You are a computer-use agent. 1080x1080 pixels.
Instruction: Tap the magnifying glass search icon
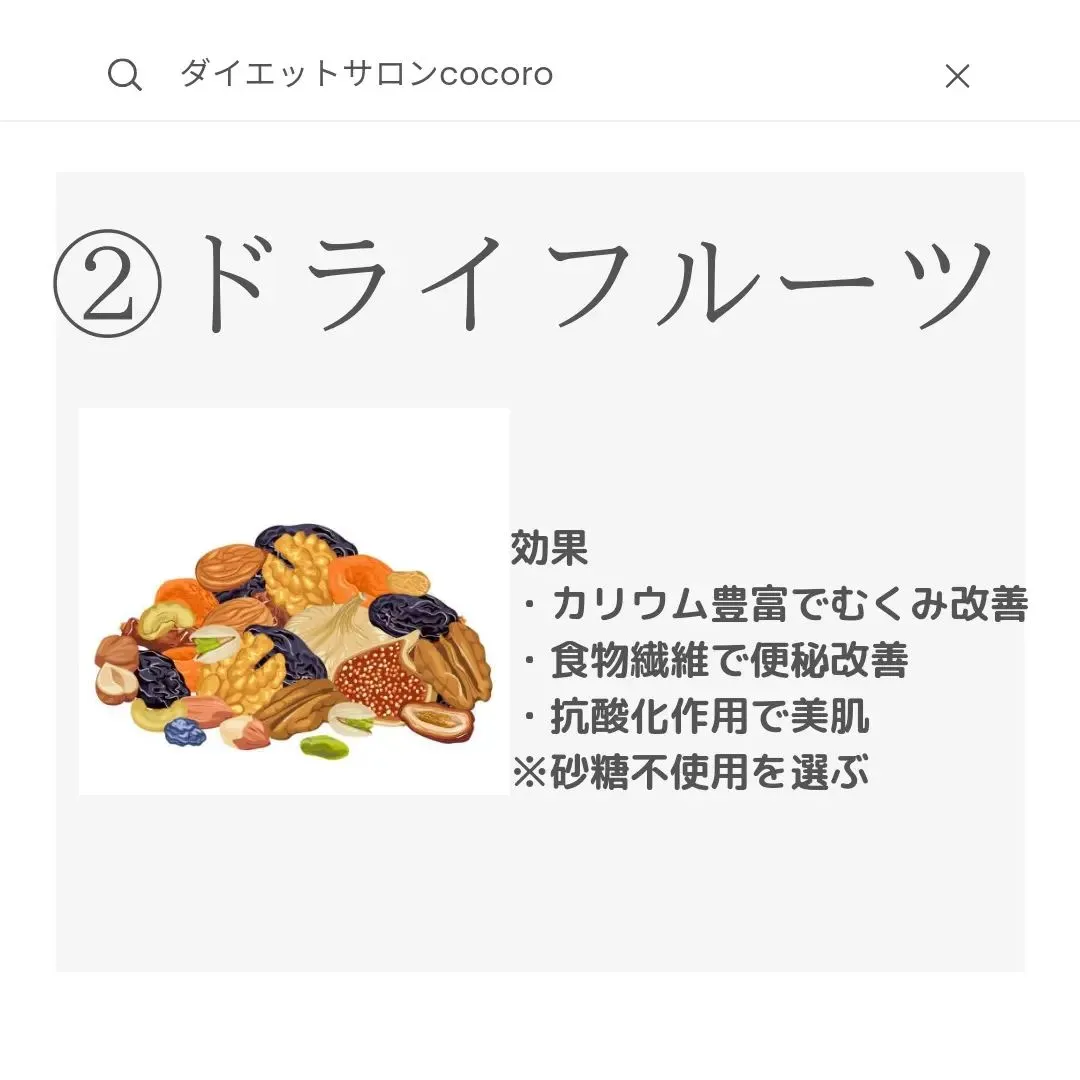point(124,75)
